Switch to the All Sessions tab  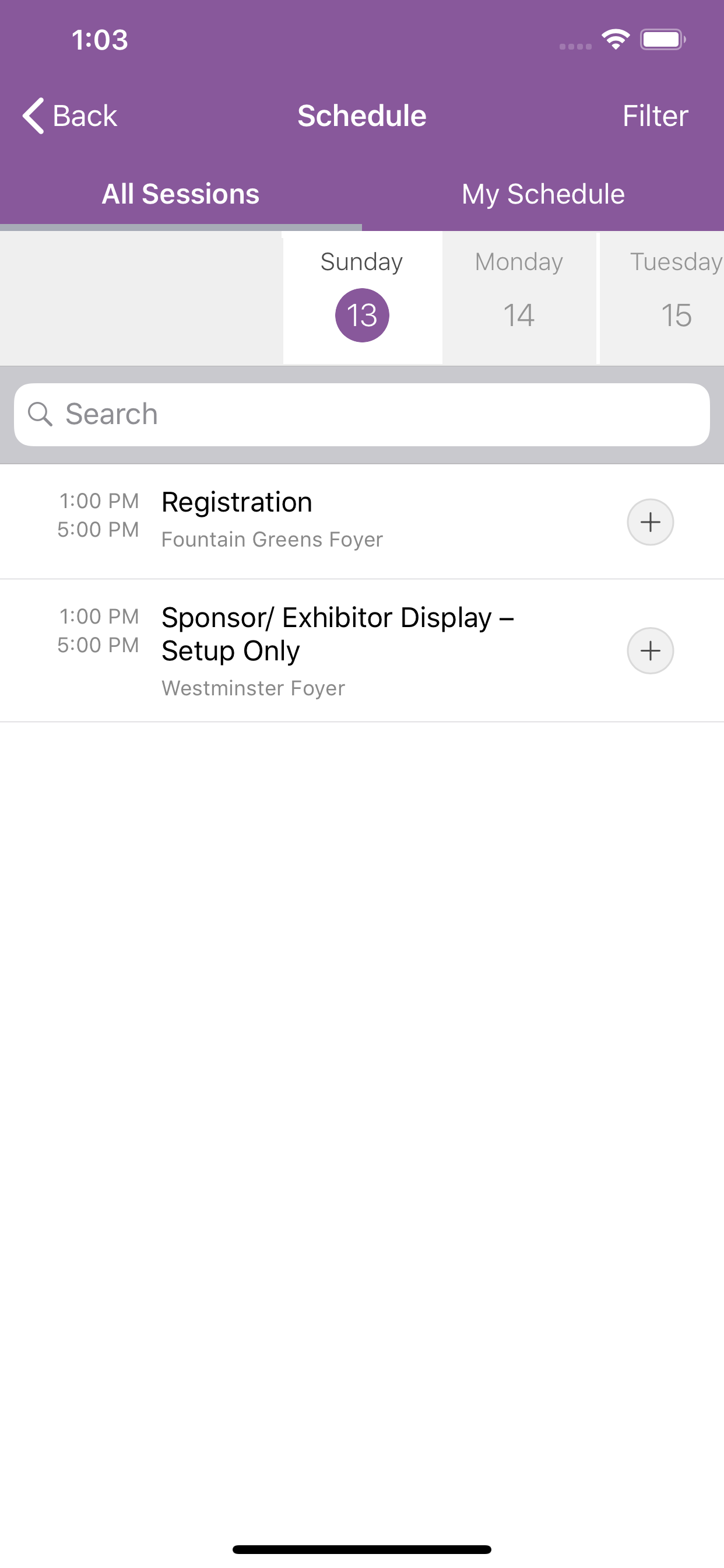pyautogui.click(x=181, y=194)
